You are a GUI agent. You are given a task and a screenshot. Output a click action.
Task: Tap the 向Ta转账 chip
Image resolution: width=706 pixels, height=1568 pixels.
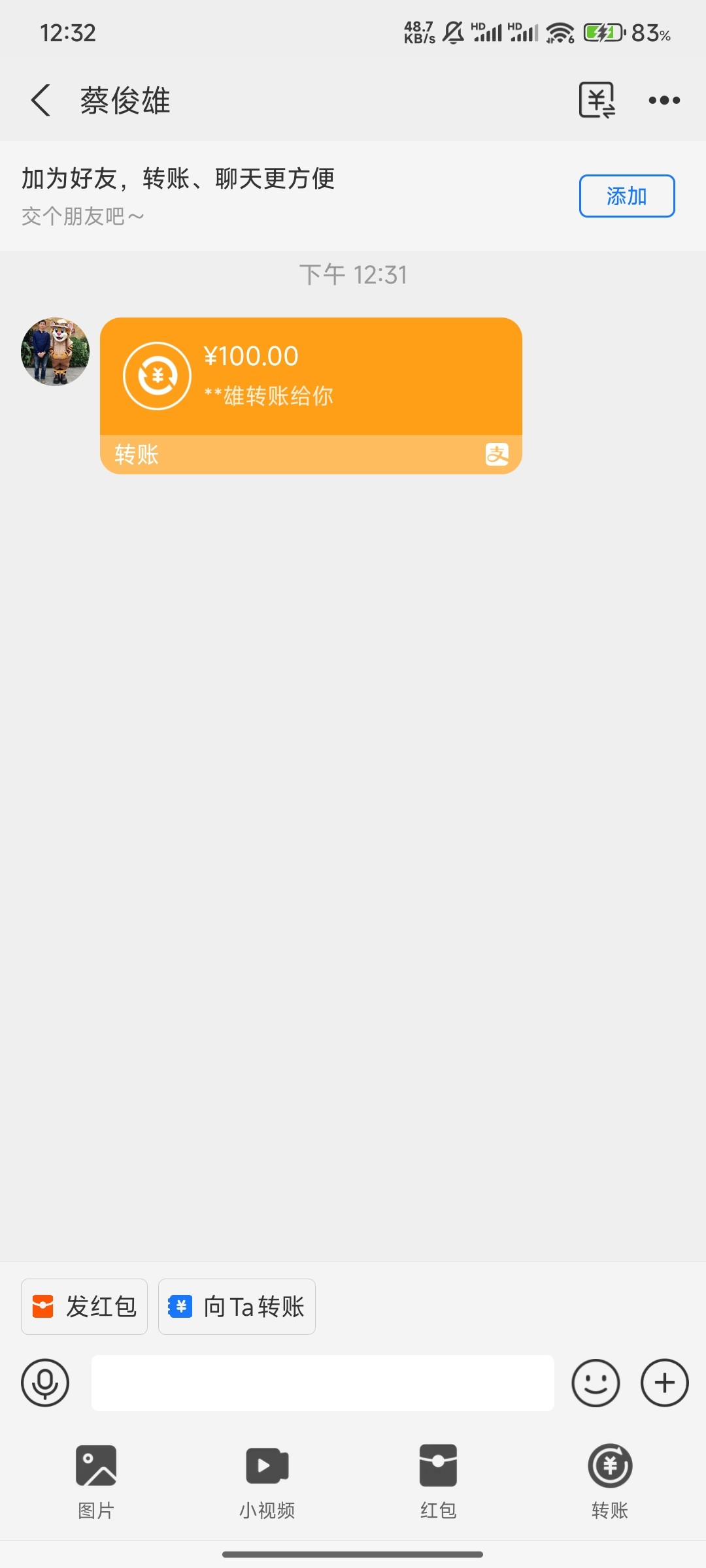[237, 1306]
